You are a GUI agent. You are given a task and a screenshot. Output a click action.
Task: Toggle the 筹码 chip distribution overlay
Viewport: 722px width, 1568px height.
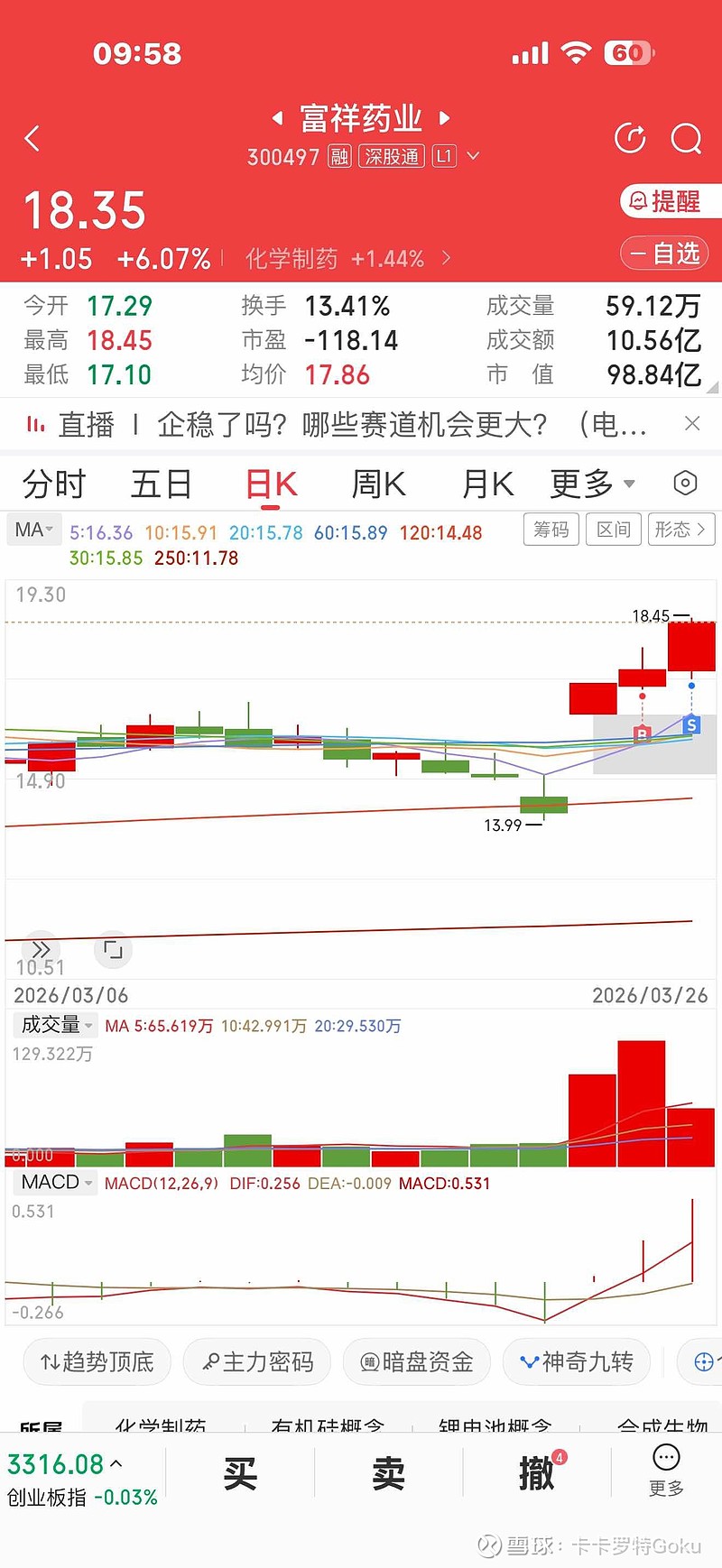tap(551, 530)
